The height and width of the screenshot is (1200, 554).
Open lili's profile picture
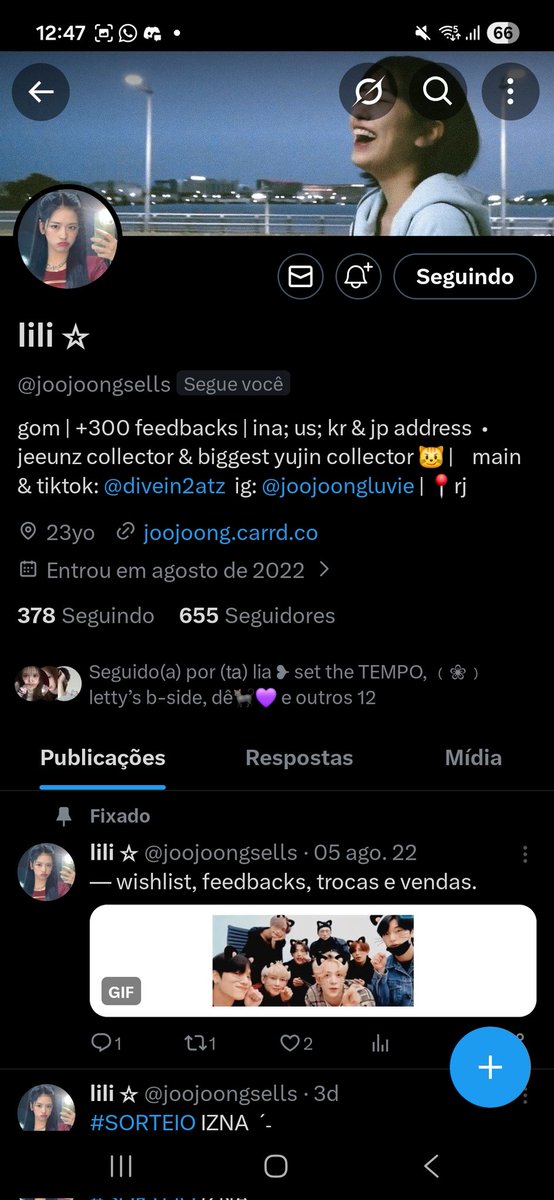(x=69, y=237)
